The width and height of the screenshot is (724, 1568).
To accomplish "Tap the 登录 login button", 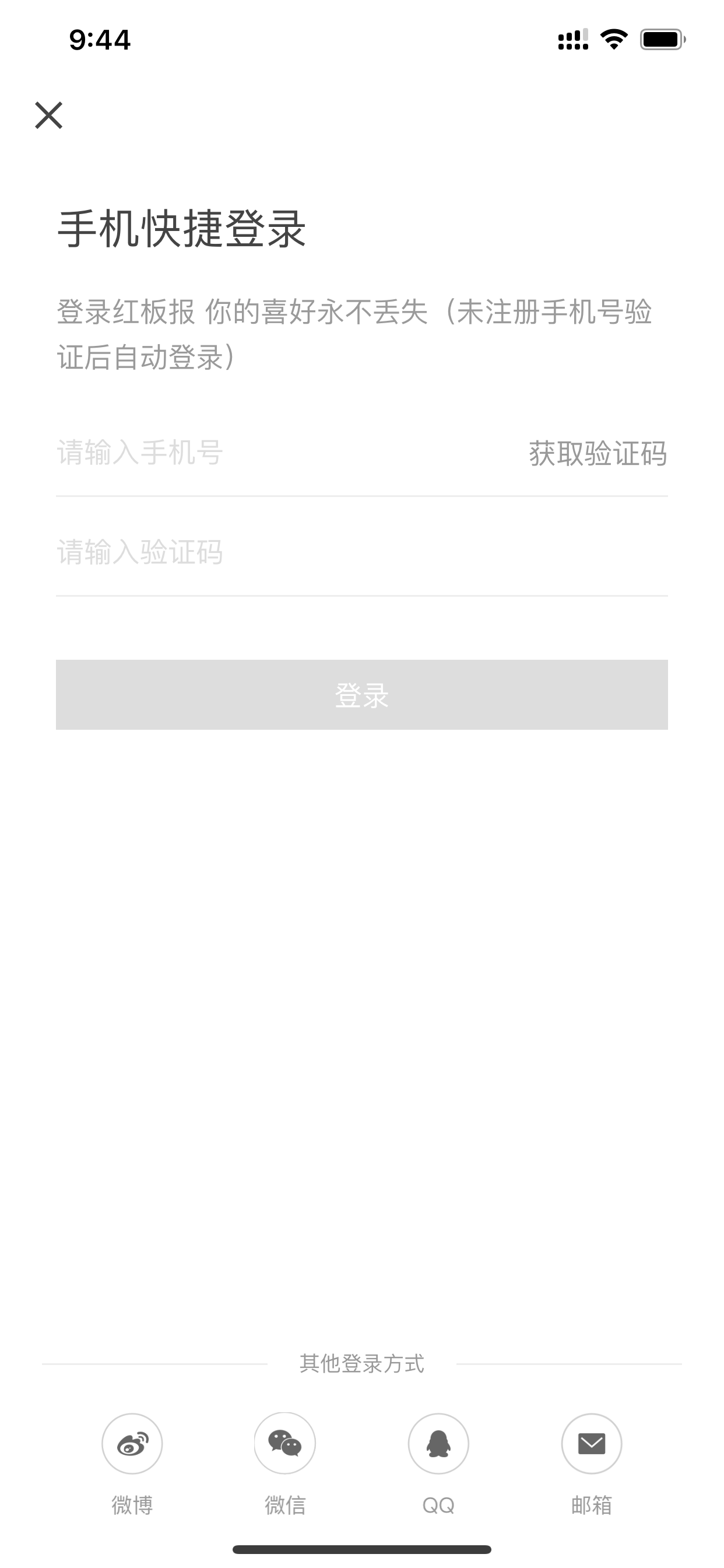I will point(361,695).
